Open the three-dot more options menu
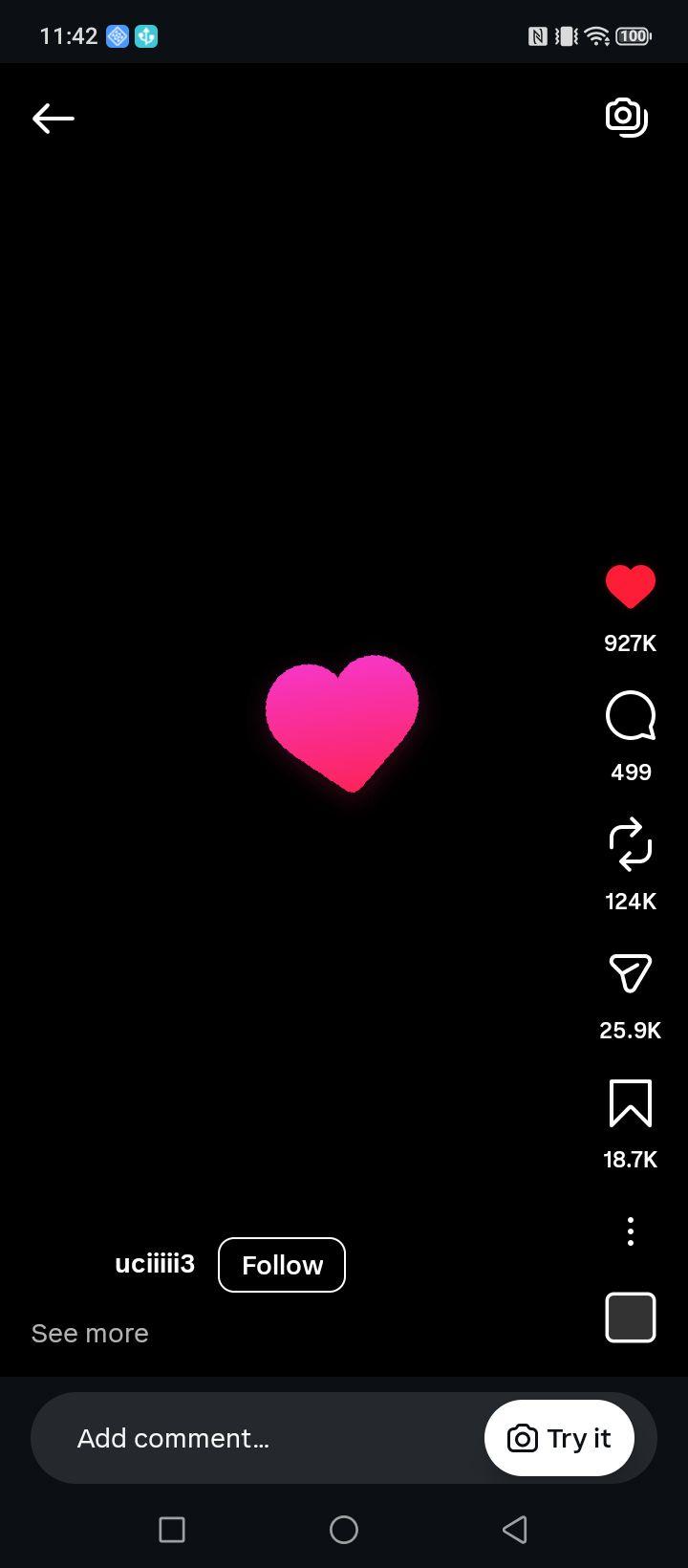688x1568 pixels. (x=631, y=1231)
